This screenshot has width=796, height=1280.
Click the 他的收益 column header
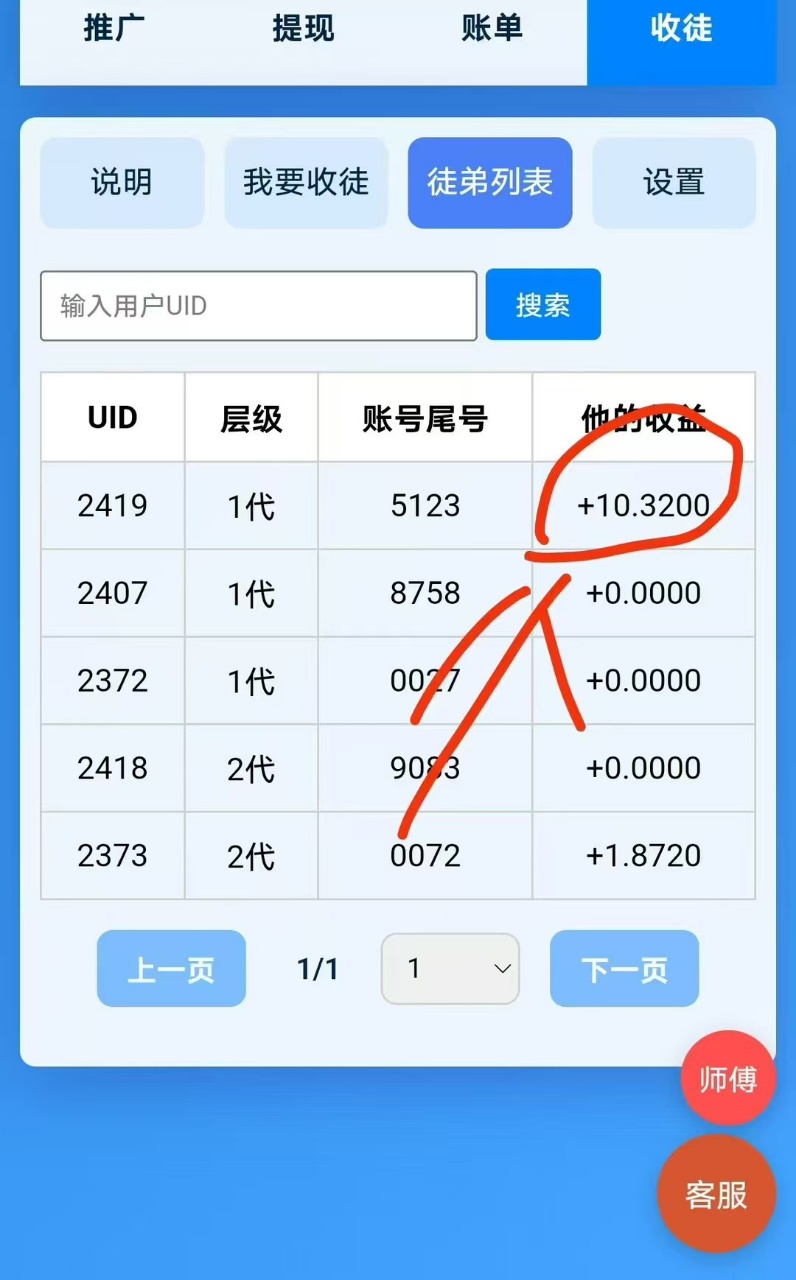click(x=643, y=418)
